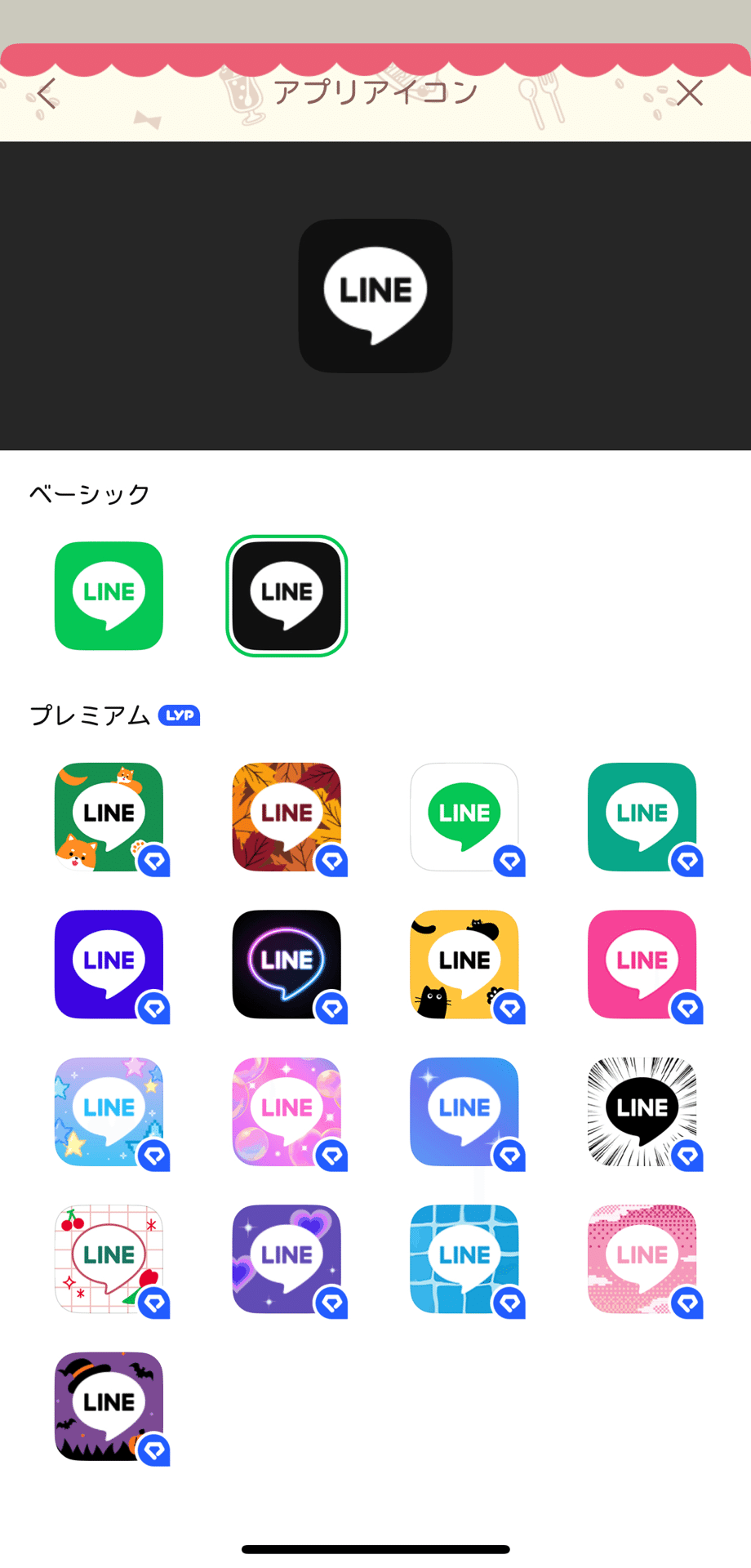Choose the Shiba dog premium LINE icon
Screen dimensions: 751x1568
(x=109, y=817)
